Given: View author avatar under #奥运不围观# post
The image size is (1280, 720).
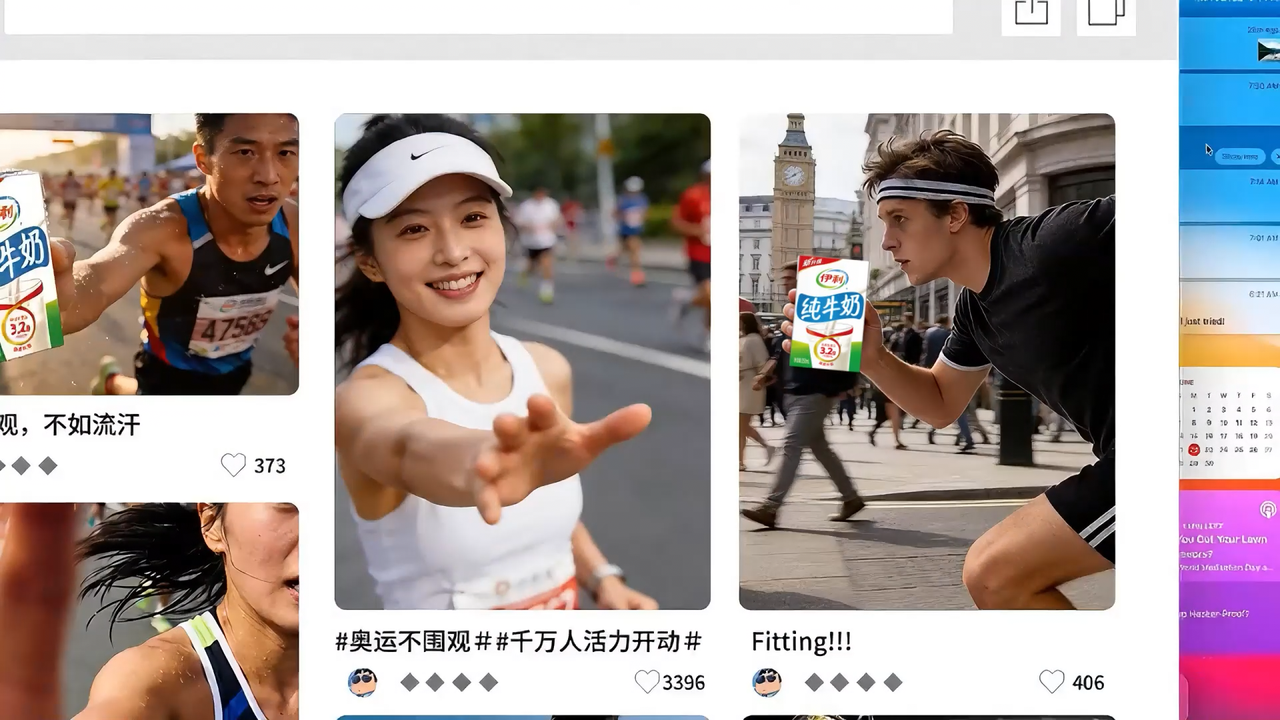Looking at the screenshot, I should (x=362, y=682).
